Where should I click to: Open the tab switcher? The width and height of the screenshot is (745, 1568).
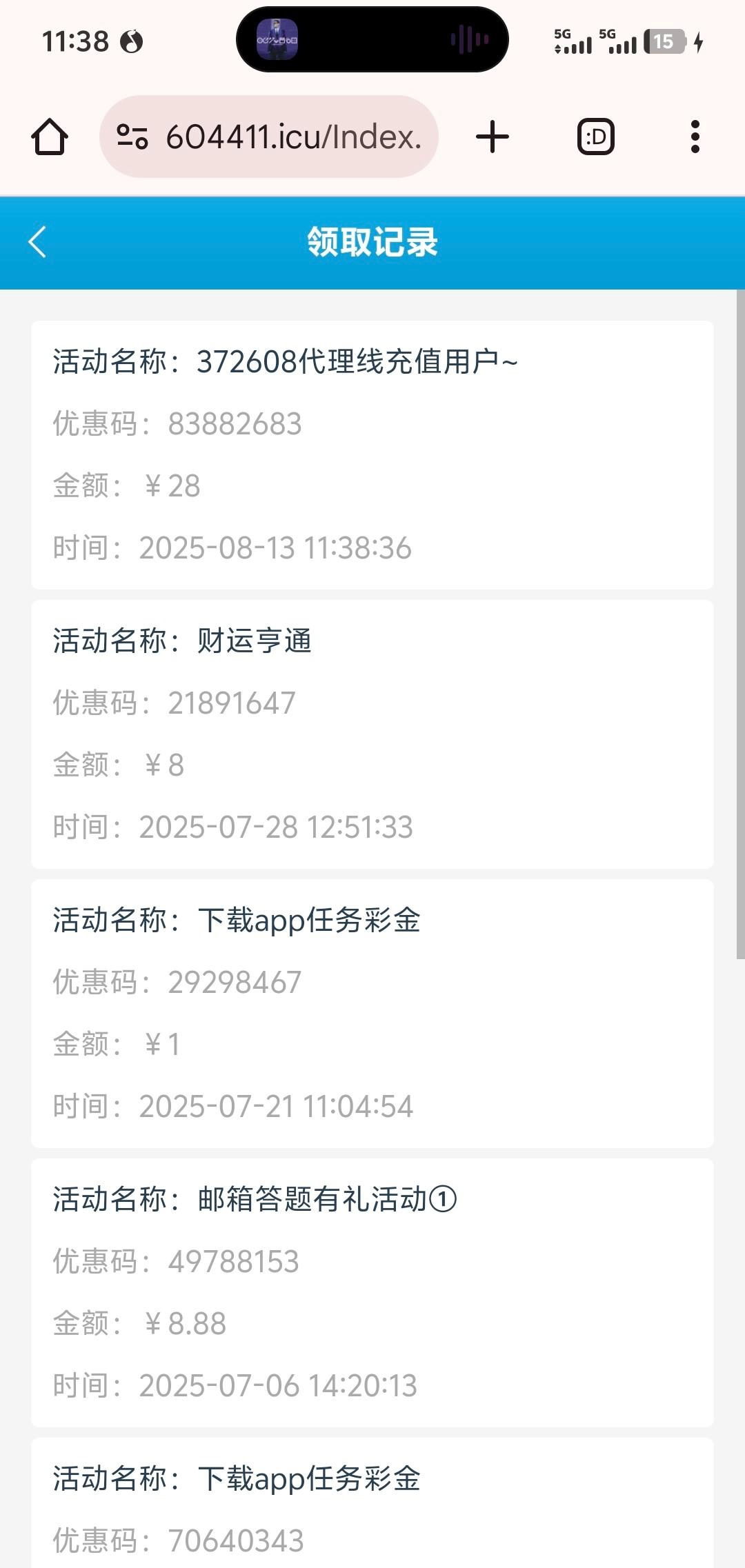click(595, 137)
